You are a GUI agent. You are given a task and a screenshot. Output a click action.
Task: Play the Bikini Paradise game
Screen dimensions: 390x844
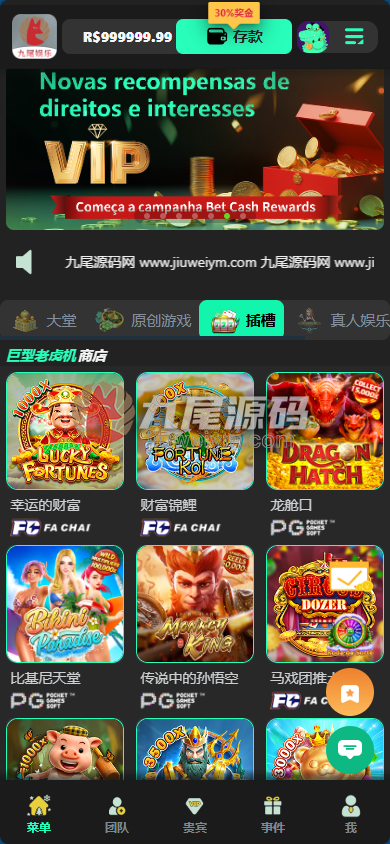pyautogui.click(x=65, y=604)
